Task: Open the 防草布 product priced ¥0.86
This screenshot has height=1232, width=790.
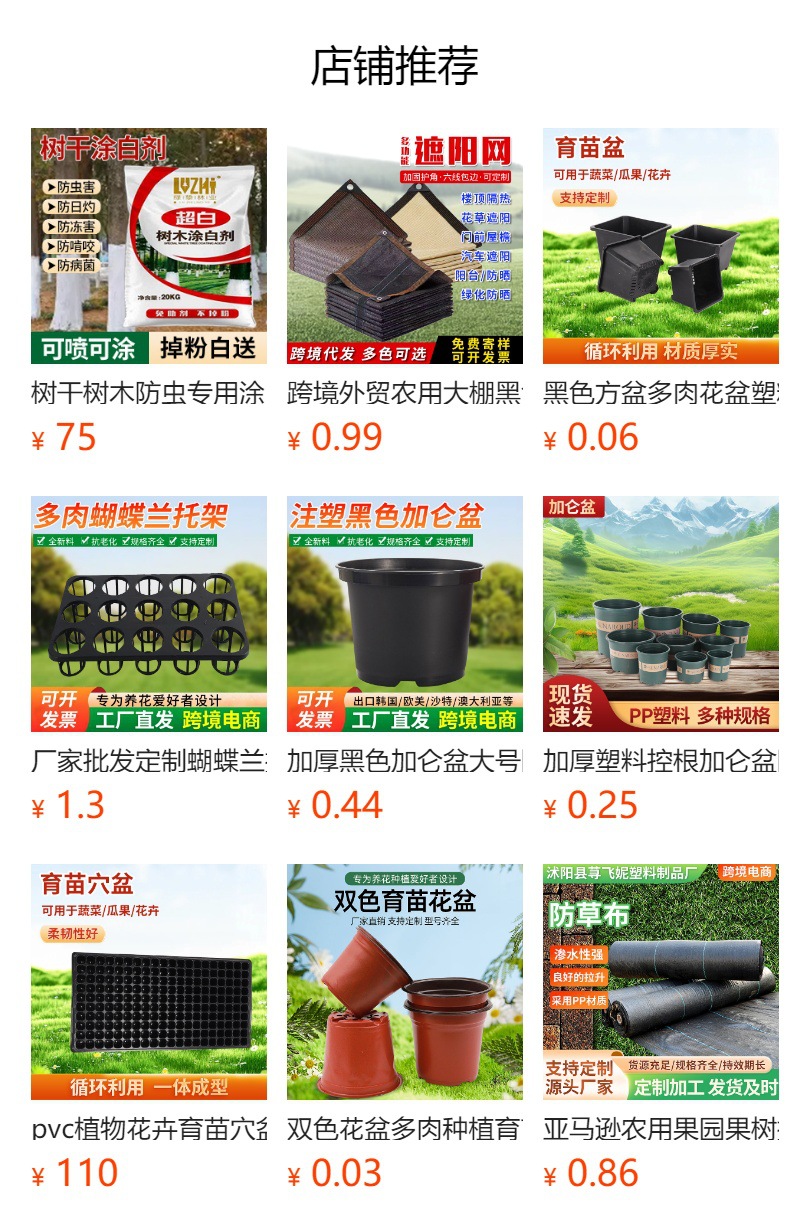Action: click(661, 982)
